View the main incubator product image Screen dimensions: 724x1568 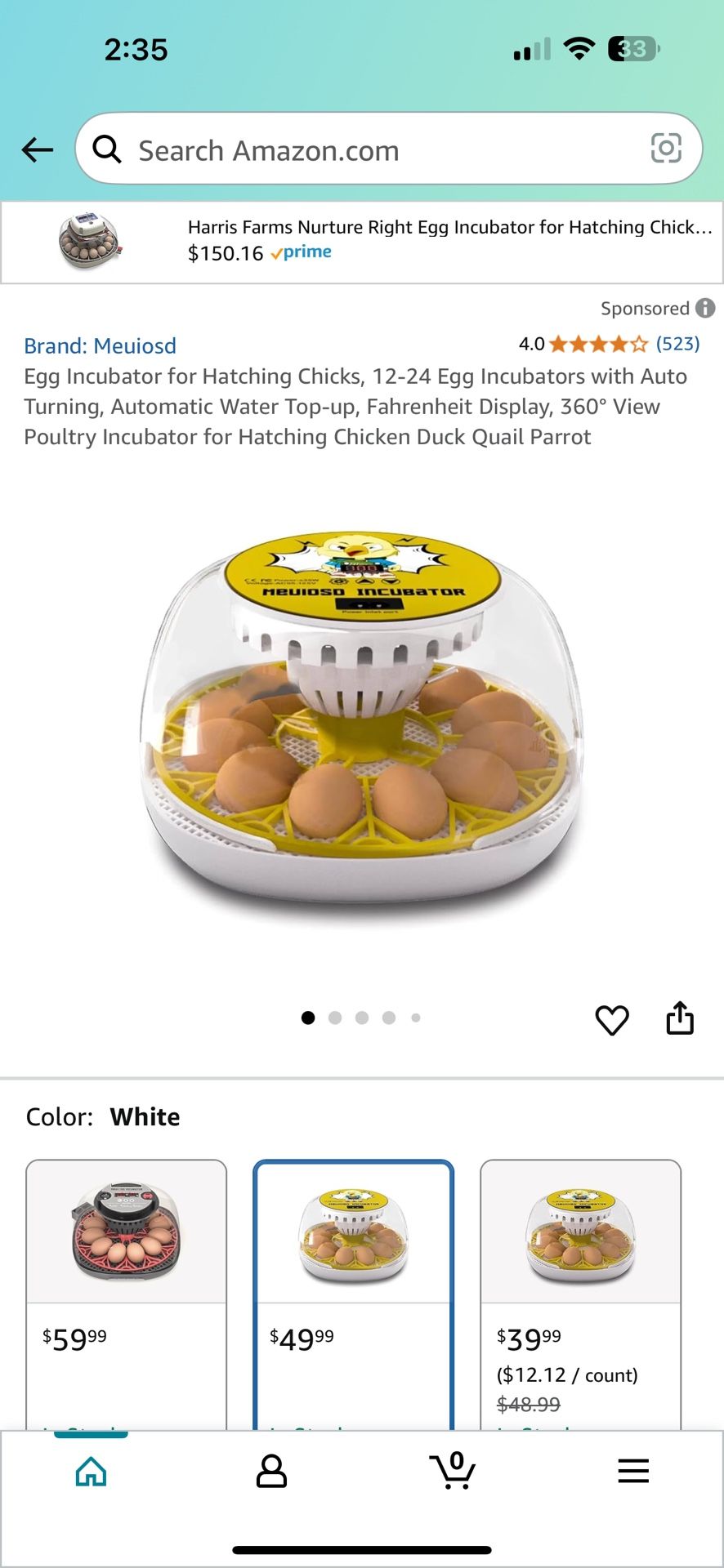[x=362, y=719]
